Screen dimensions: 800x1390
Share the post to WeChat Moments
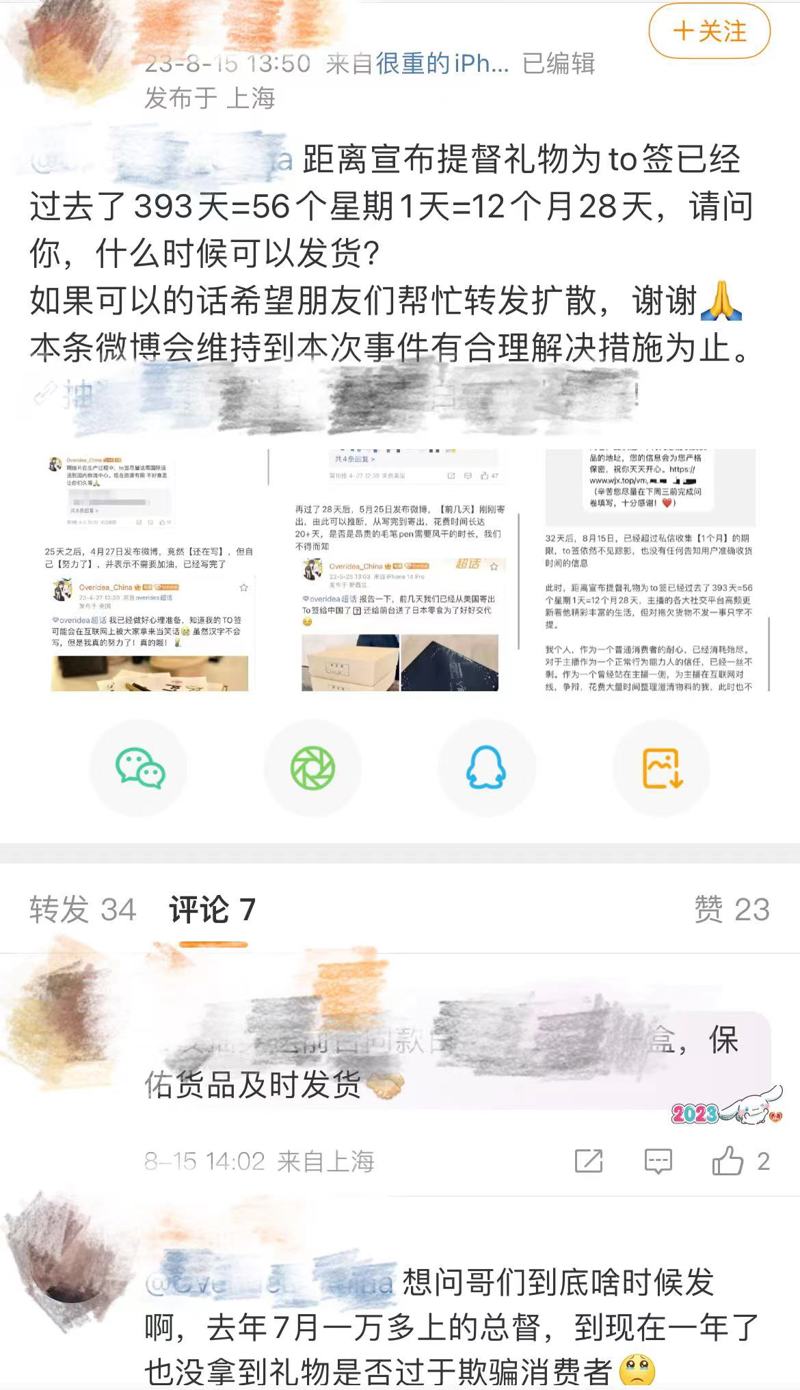(x=312, y=768)
